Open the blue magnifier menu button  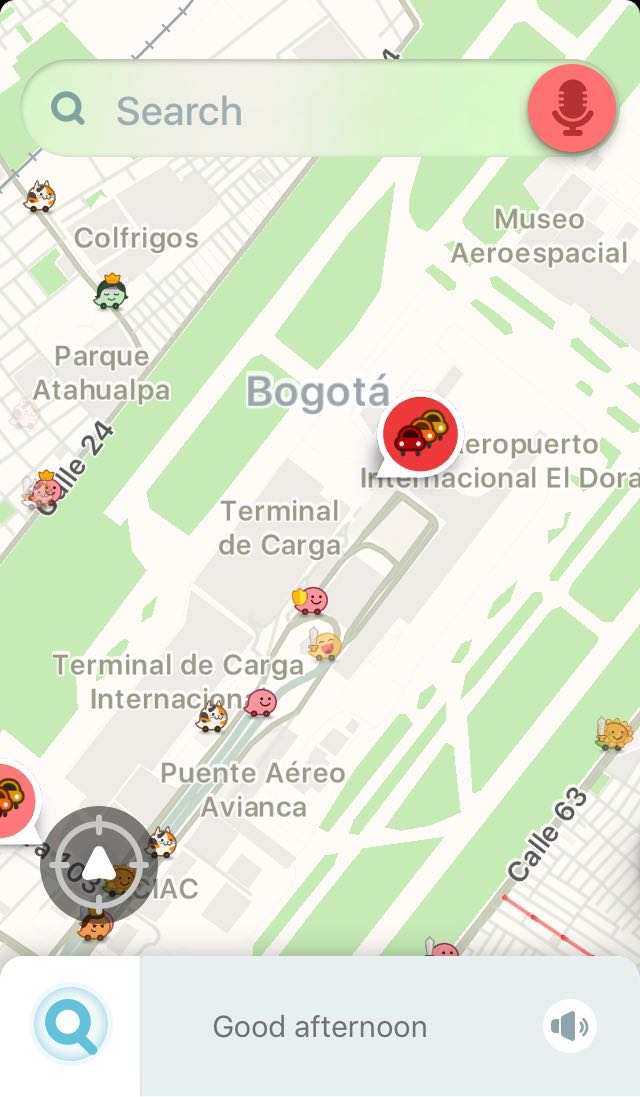[x=71, y=1025]
